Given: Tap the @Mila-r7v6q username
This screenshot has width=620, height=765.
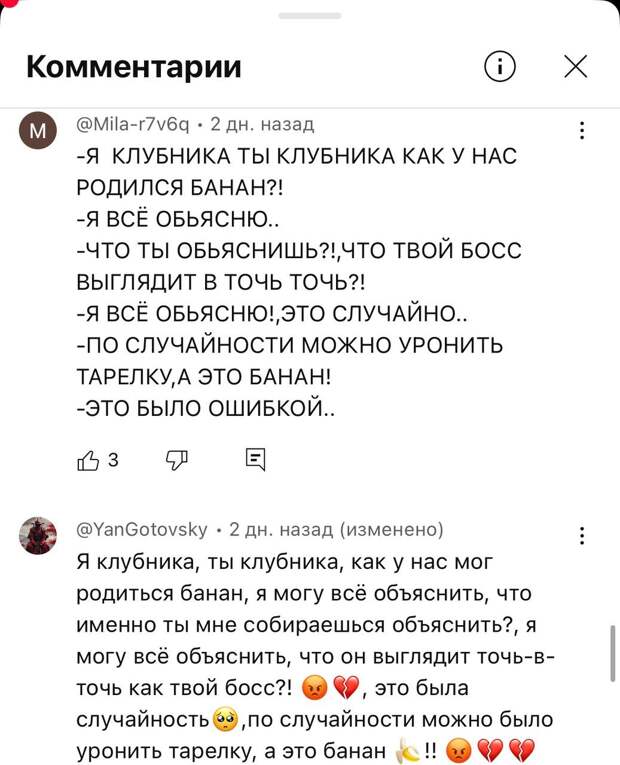Looking at the screenshot, I should (133, 125).
